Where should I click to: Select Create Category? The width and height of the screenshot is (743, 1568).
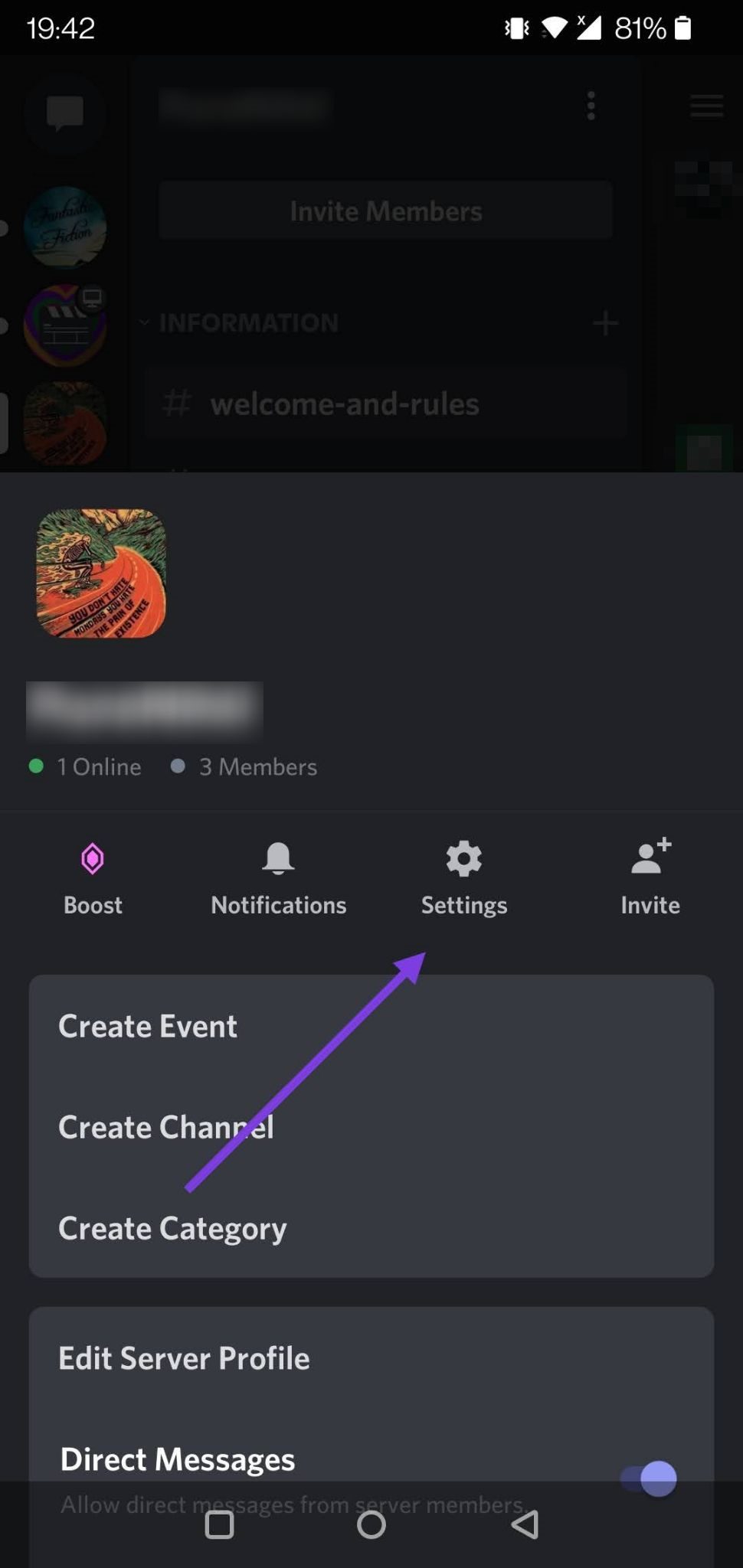point(172,1228)
